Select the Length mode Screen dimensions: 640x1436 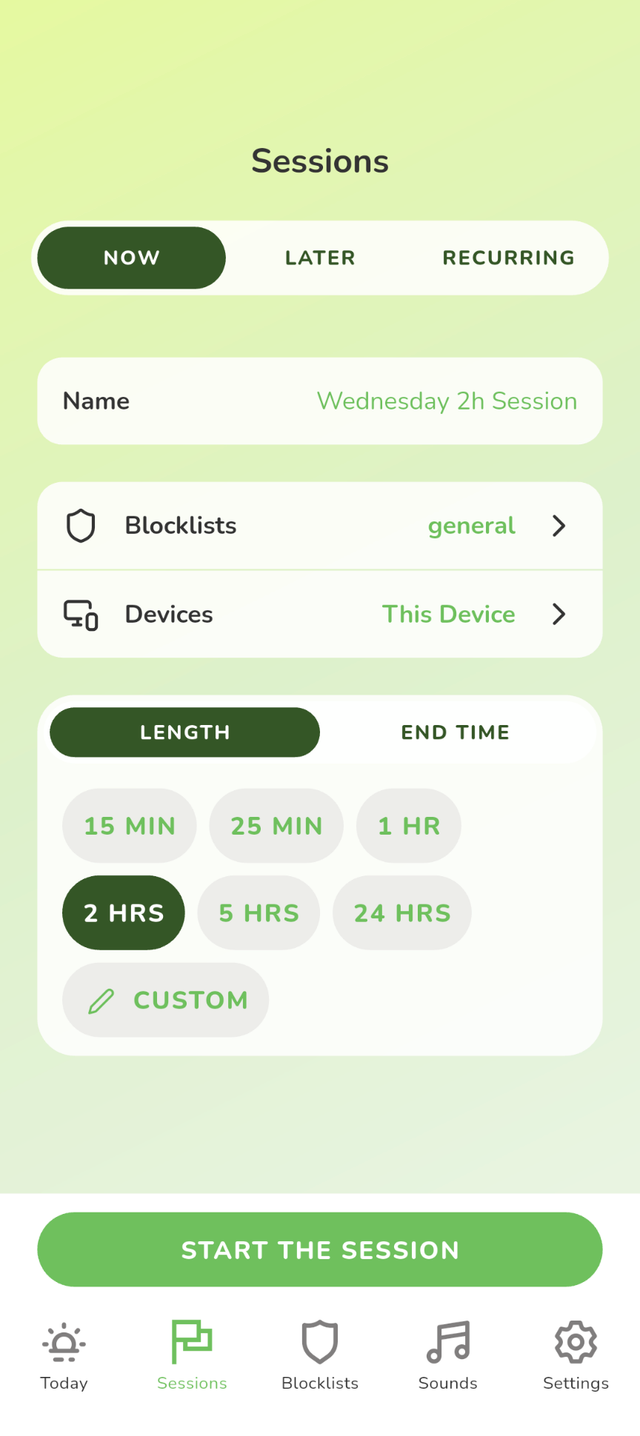[x=185, y=732]
